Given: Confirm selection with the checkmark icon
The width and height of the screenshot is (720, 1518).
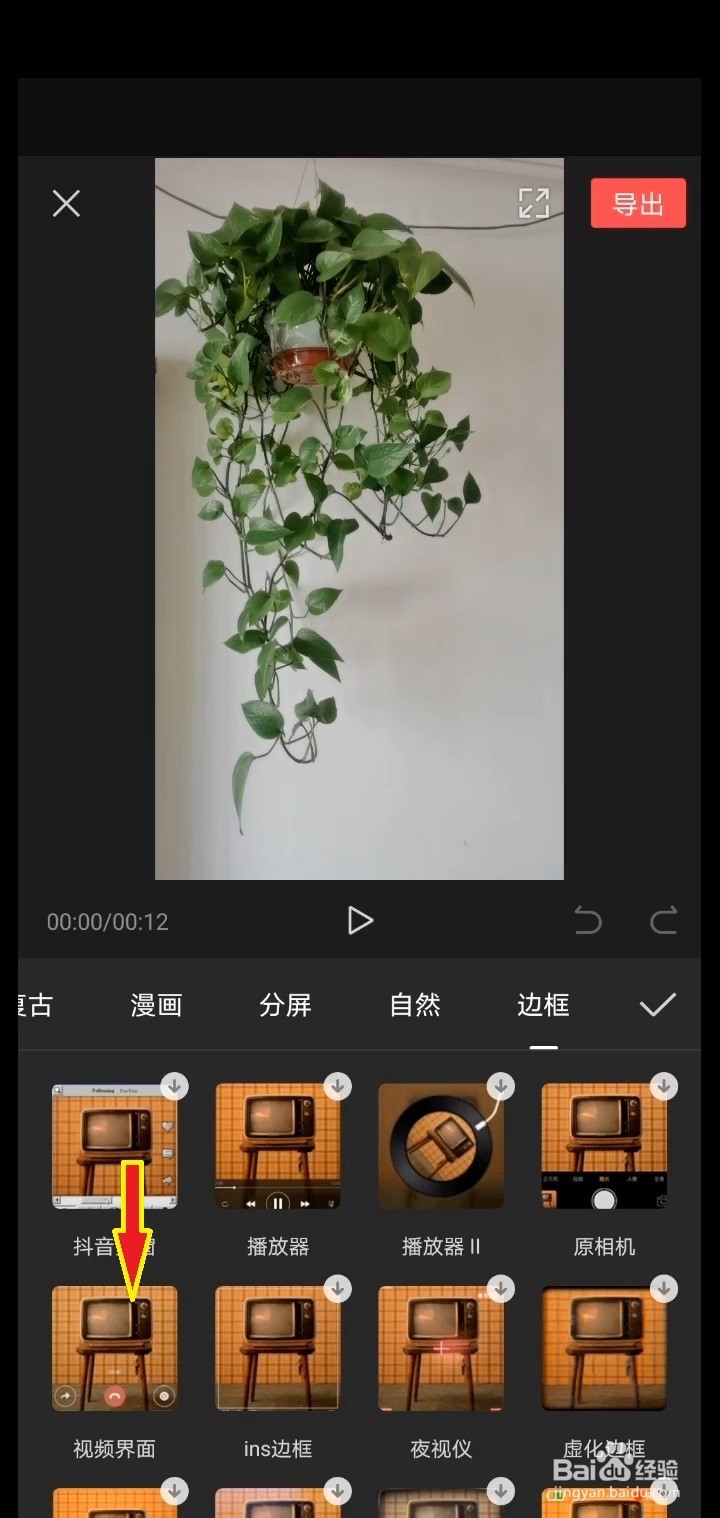Looking at the screenshot, I should point(655,1006).
